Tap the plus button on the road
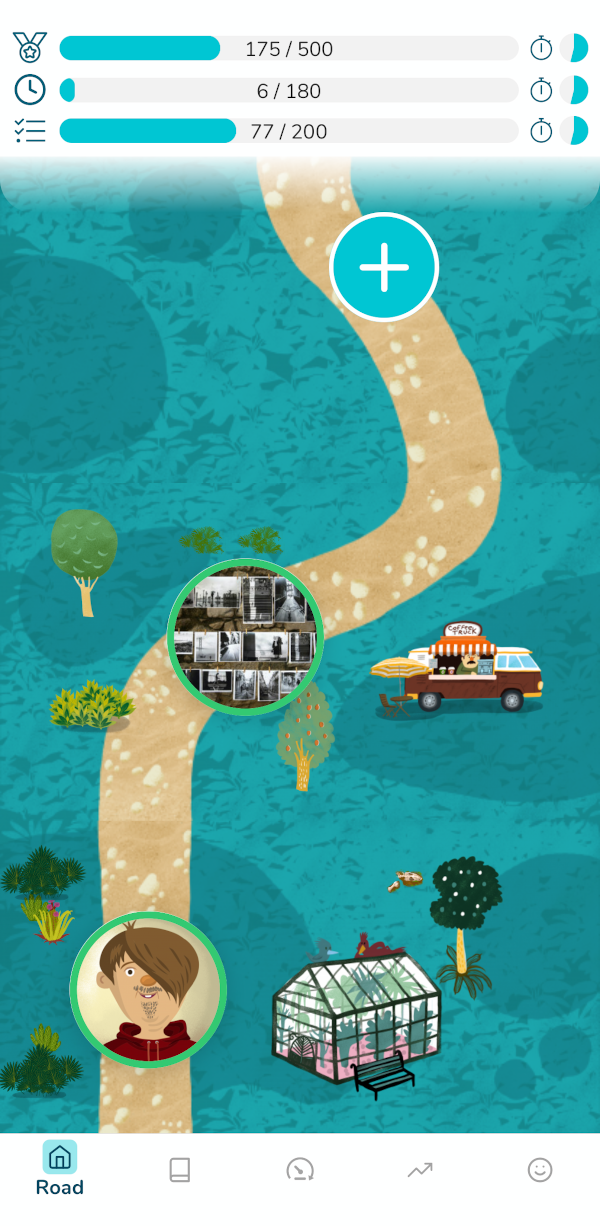Screen dimensions: 600x1226 point(384,267)
